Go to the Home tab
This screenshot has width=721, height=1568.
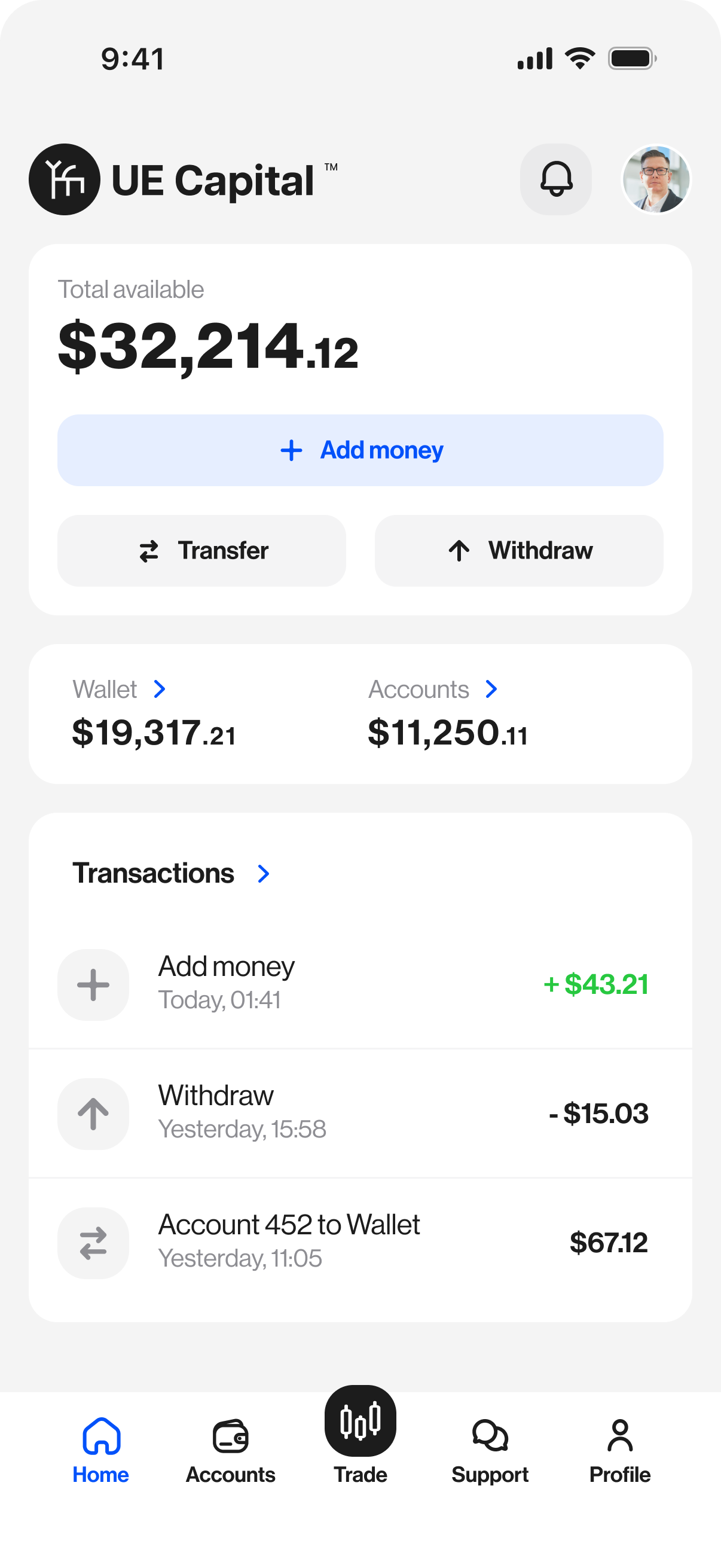point(101,1450)
